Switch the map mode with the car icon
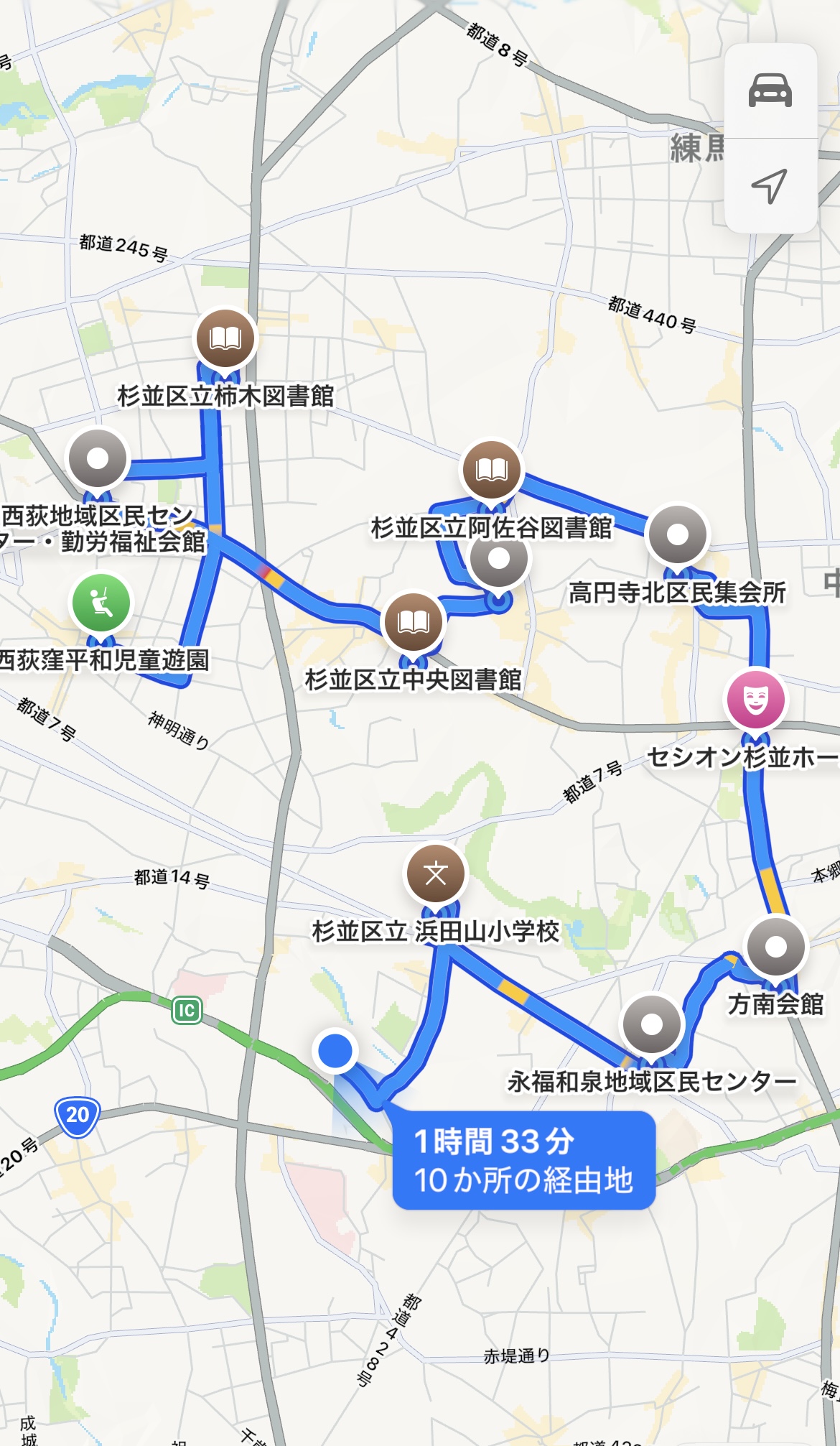840x1446 pixels. click(770, 91)
